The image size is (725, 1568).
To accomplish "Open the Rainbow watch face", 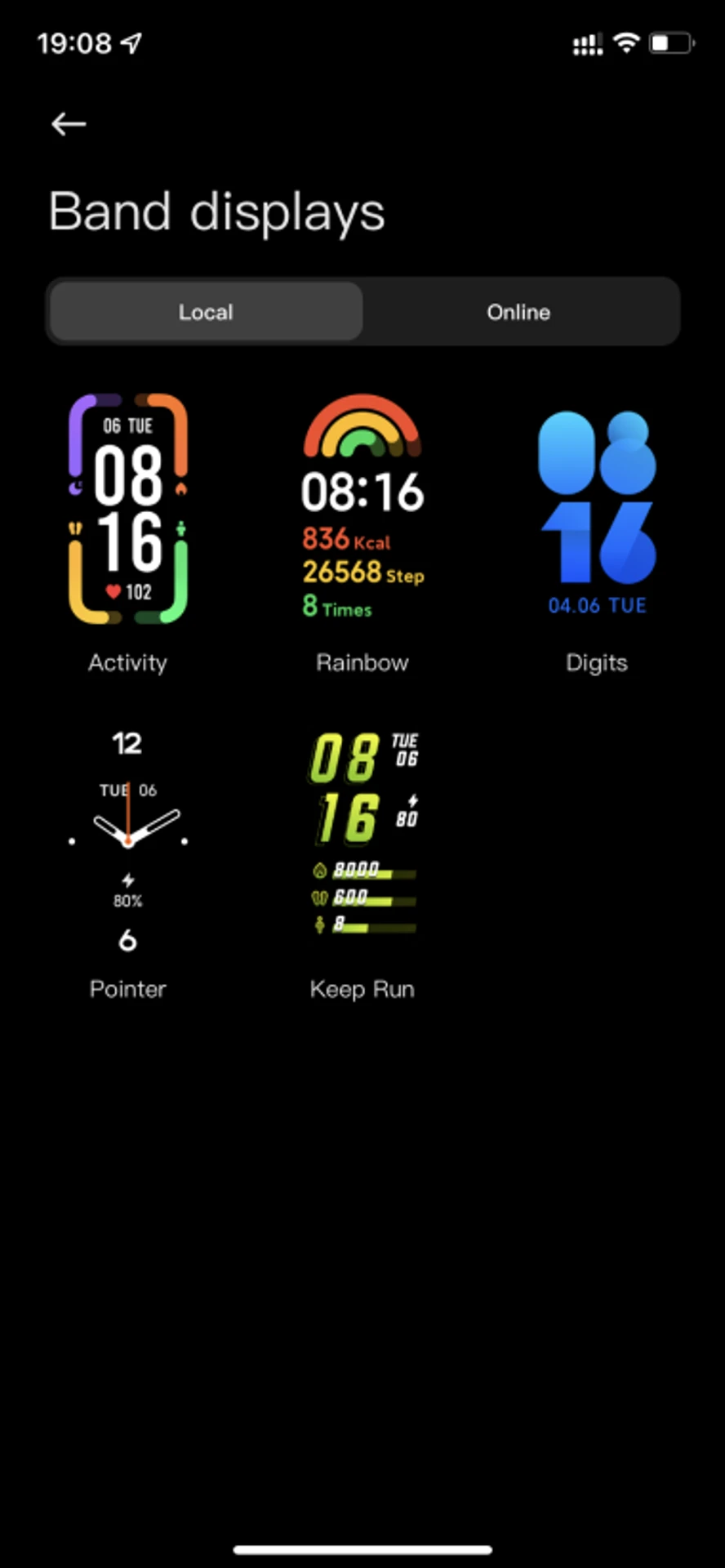I will coord(362,510).
